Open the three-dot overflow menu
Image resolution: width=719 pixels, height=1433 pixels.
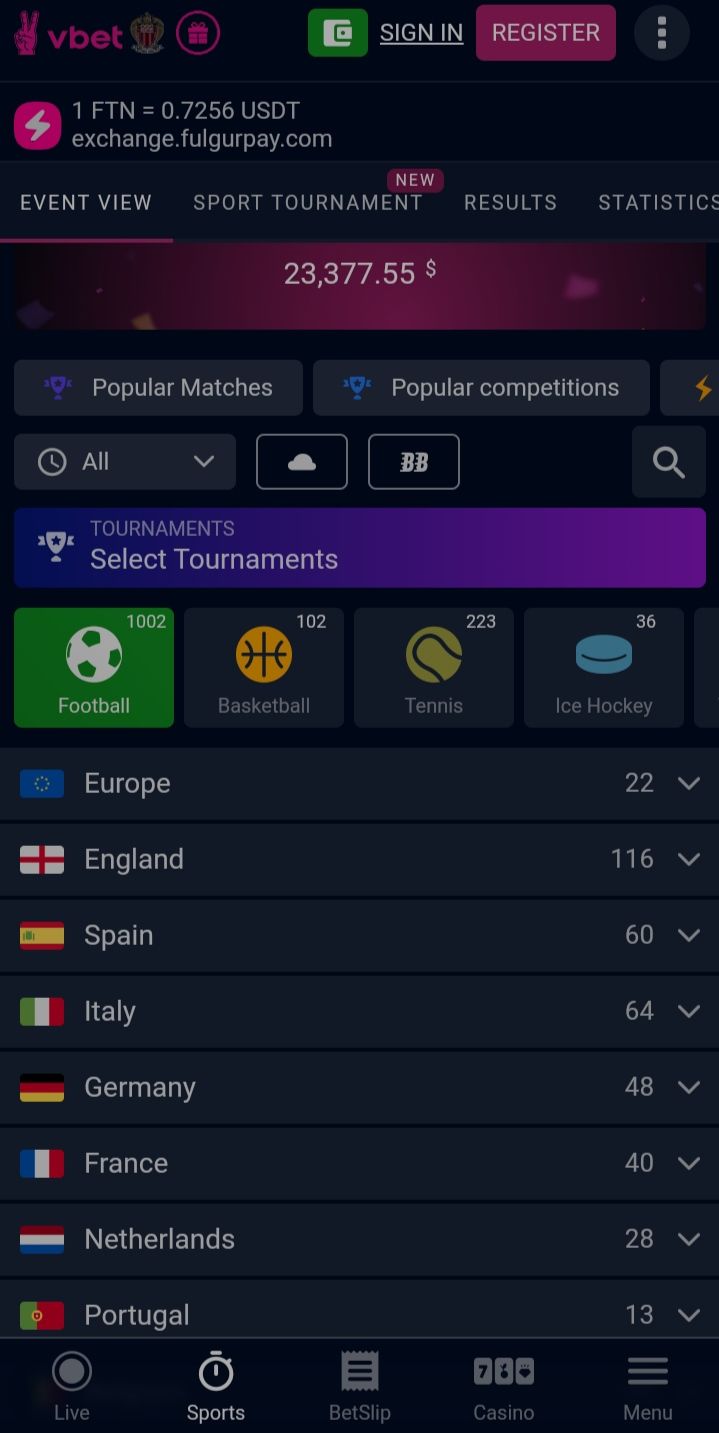[x=661, y=33]
